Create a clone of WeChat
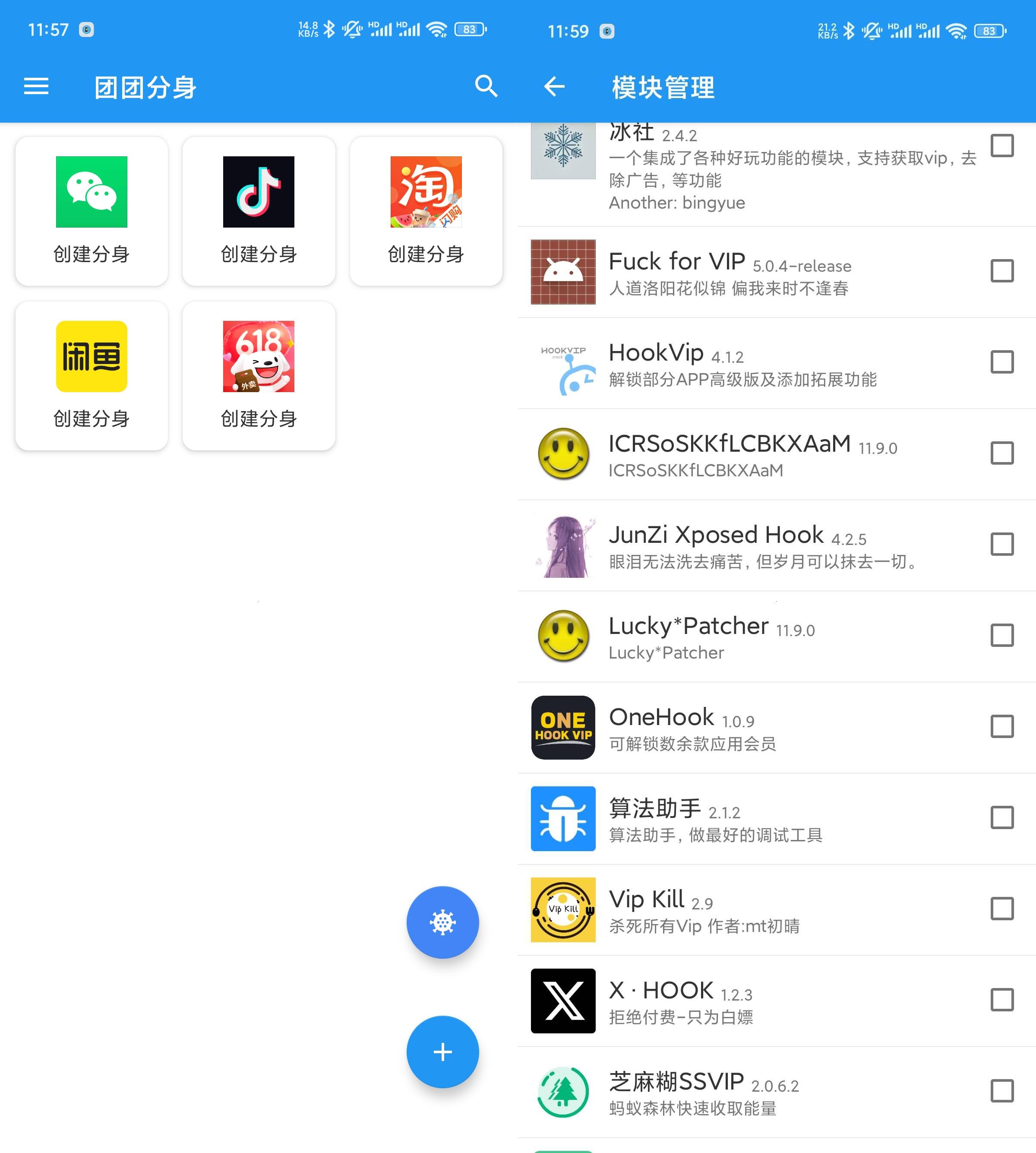1036x1153 pixels. [92, 211]
